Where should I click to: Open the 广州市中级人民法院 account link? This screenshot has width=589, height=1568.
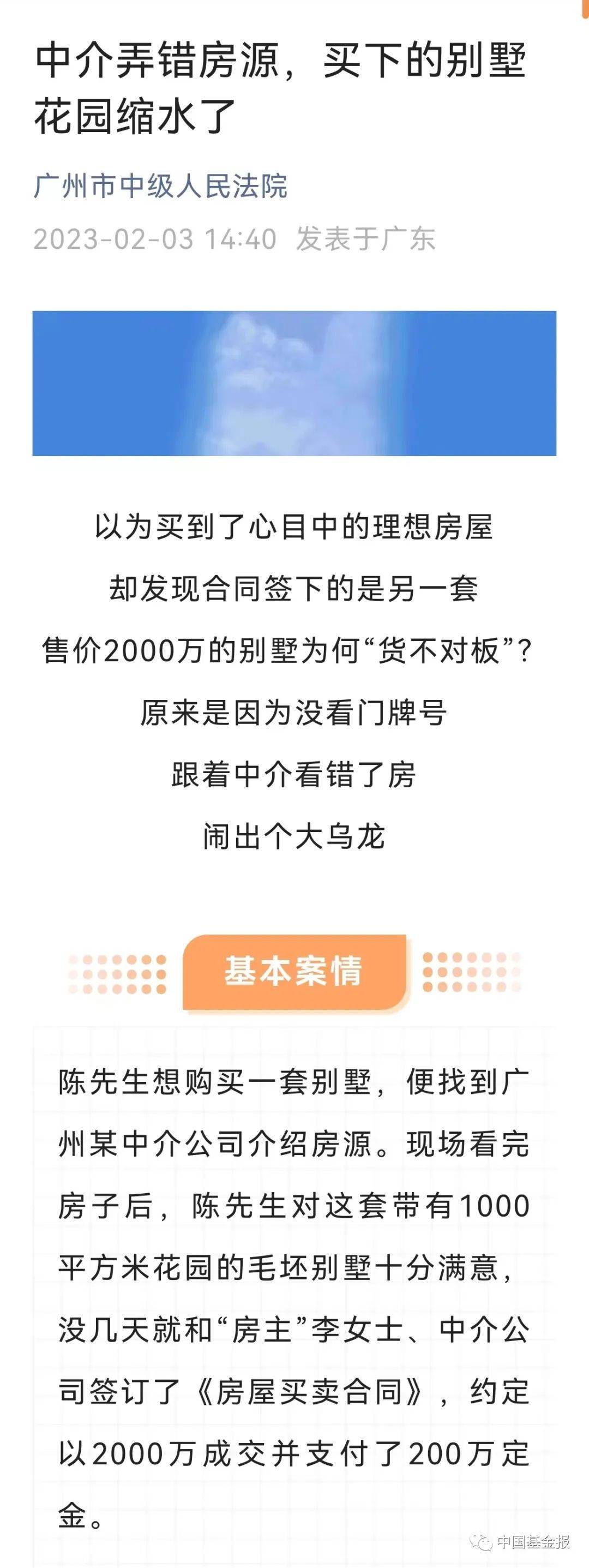161,186
